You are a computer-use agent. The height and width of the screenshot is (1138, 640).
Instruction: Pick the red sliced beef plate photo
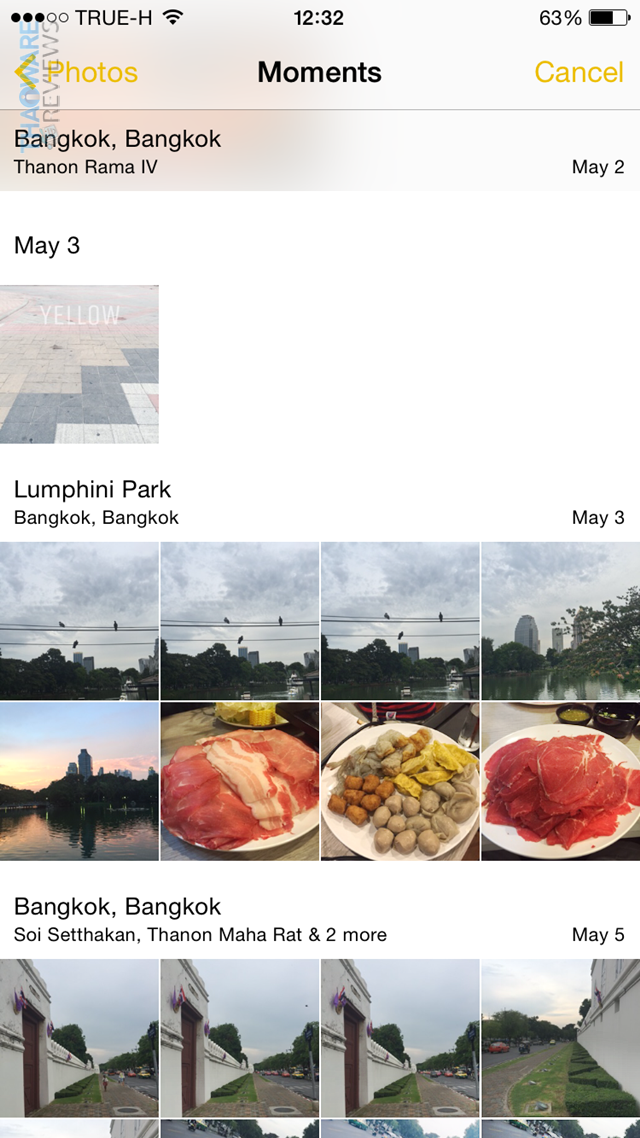tap(561, 781)
